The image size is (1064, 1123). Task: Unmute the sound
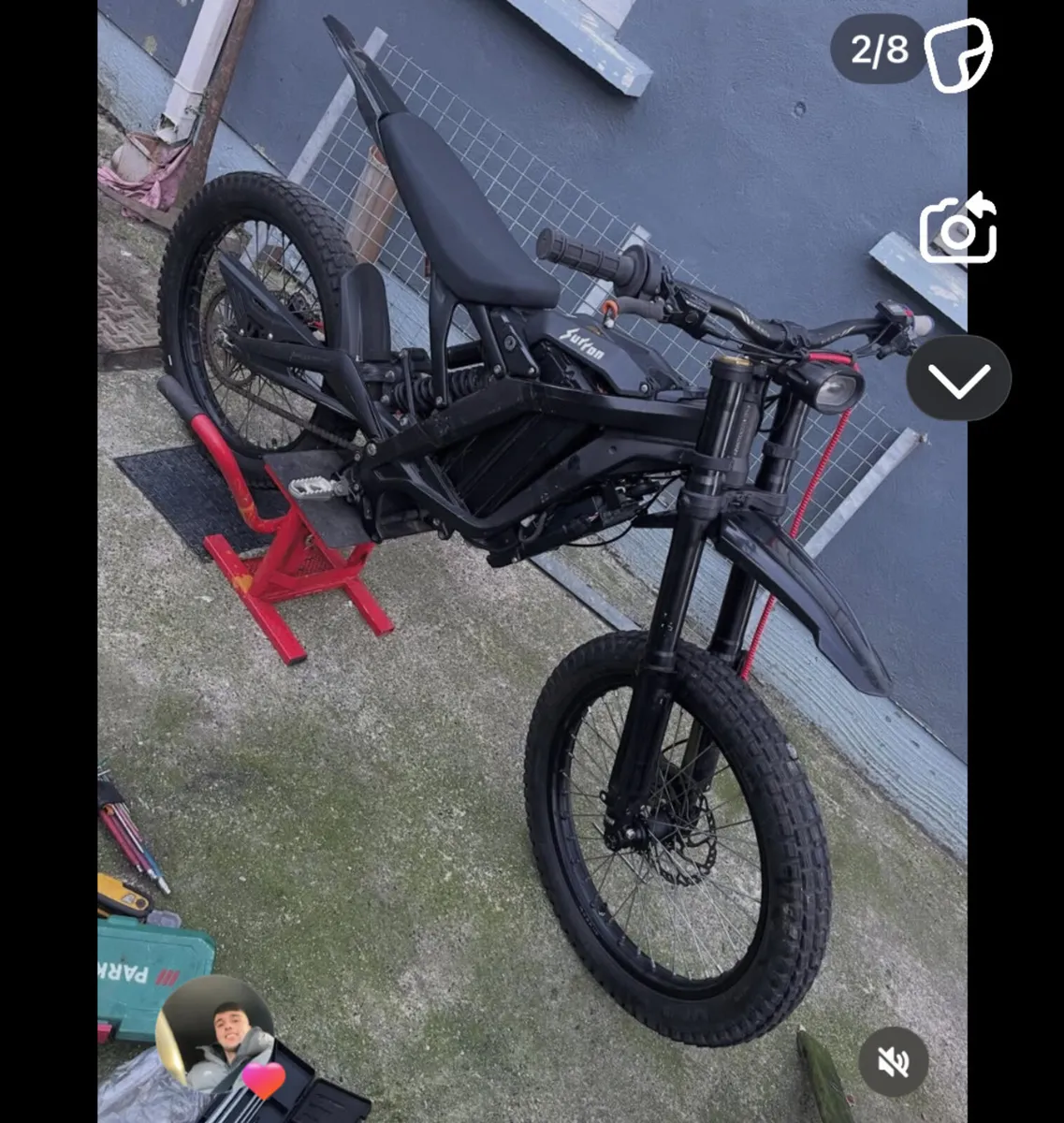893,1061
